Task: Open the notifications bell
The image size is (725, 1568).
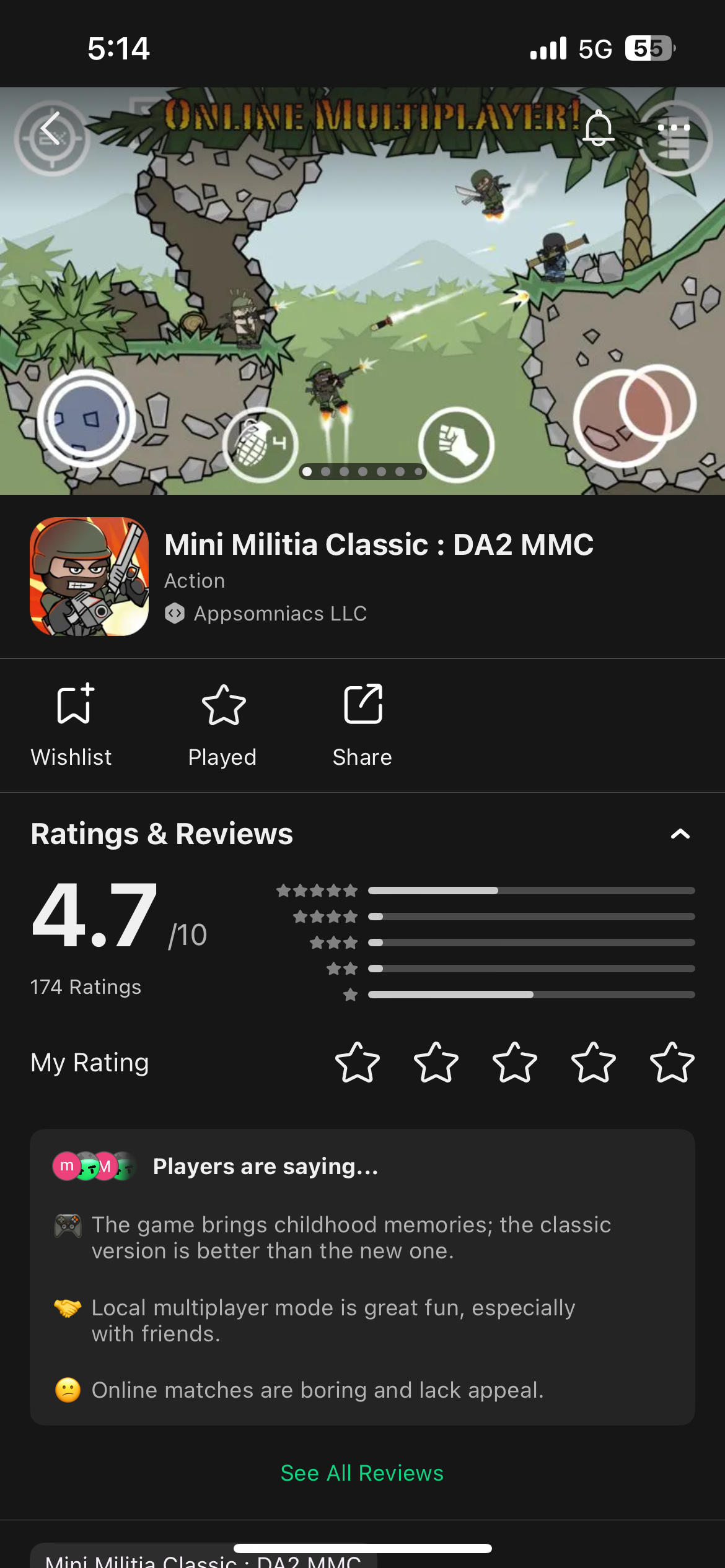Action: click(x=599, y=129)
